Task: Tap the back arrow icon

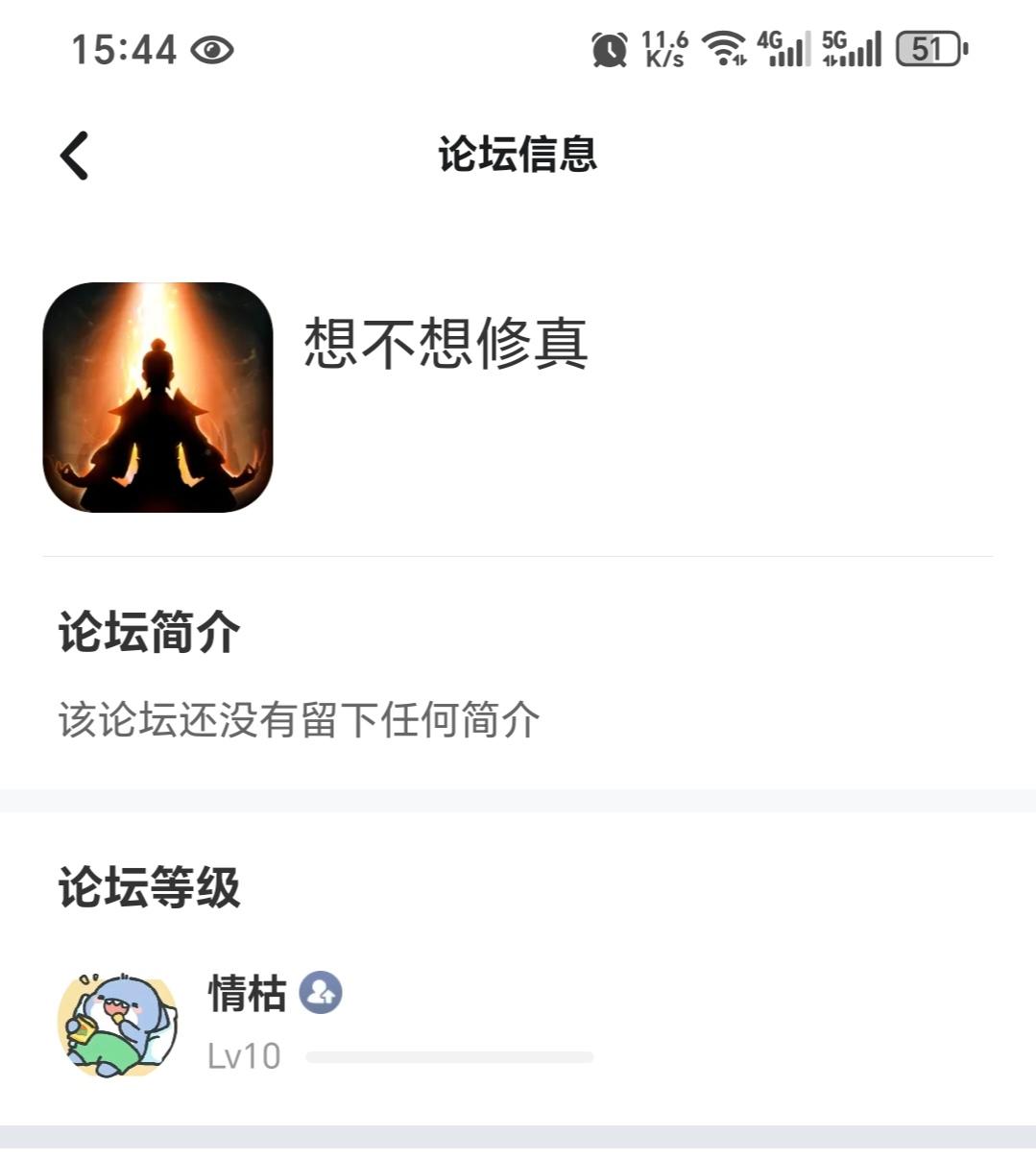Action: [x=73, y=154]
